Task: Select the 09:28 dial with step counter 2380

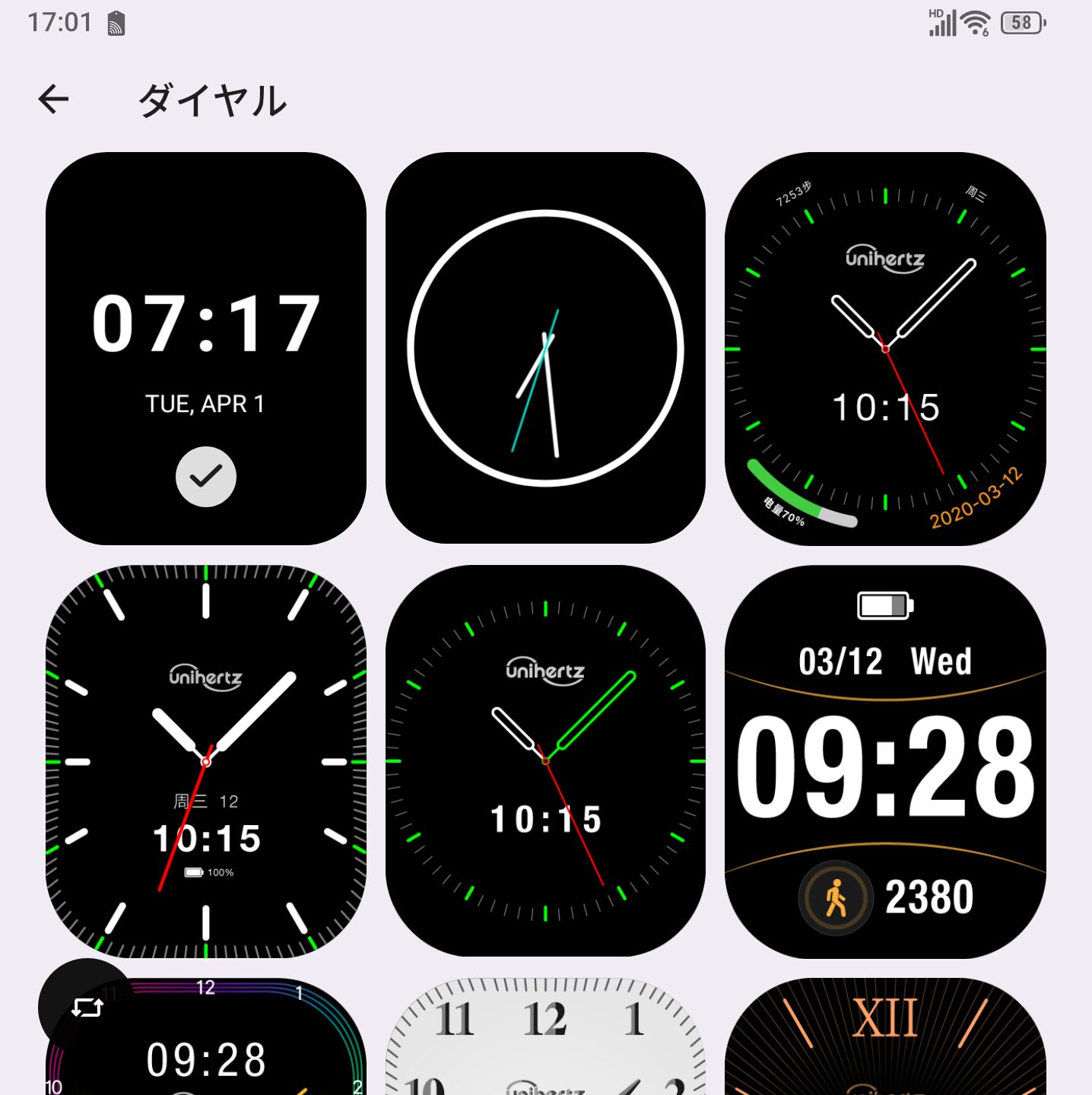Action: click(x=885, y=760)
